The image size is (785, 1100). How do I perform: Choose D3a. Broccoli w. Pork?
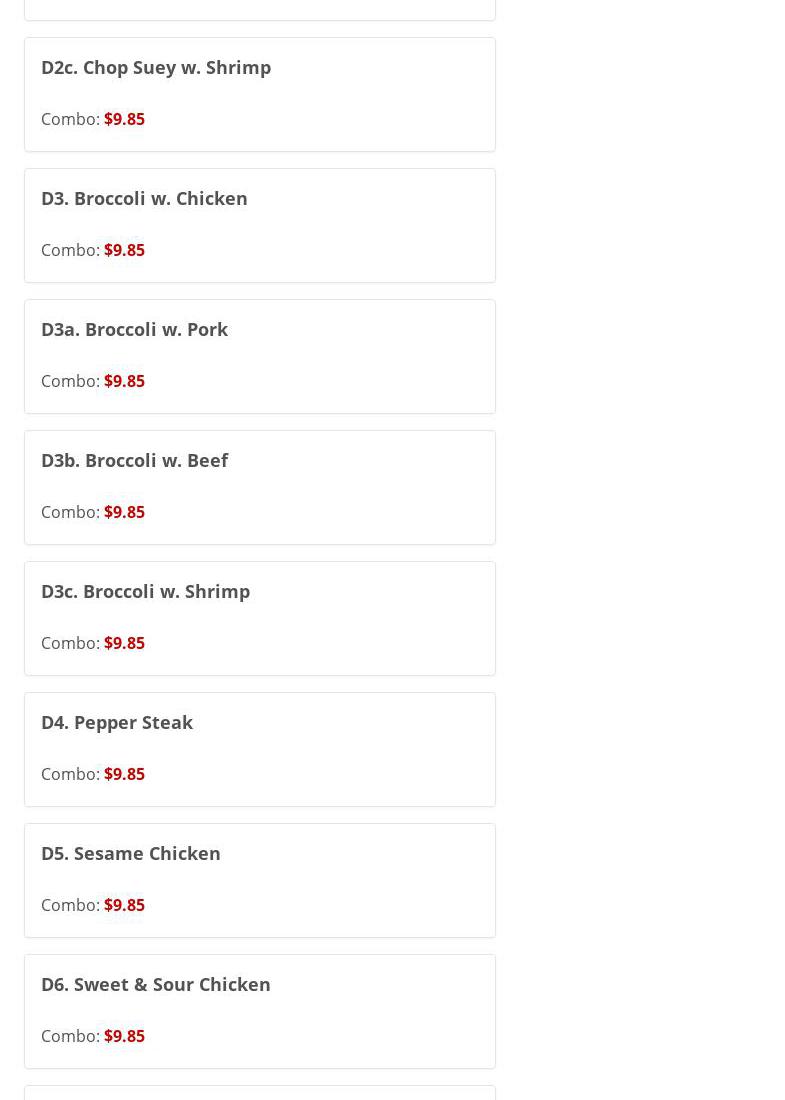pyautogui.click(x=134, y=330)
